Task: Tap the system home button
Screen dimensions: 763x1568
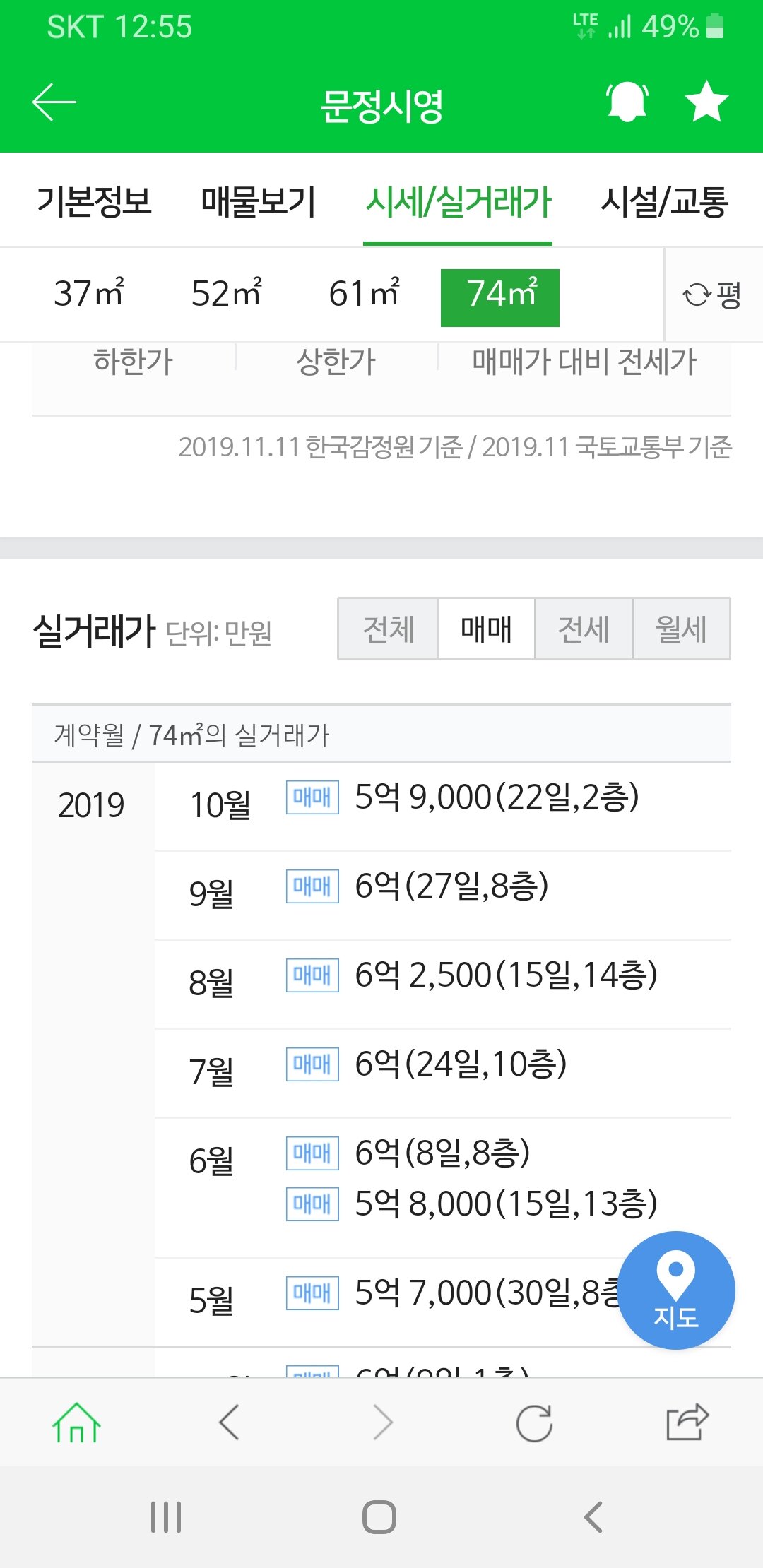Action: 379,1516
